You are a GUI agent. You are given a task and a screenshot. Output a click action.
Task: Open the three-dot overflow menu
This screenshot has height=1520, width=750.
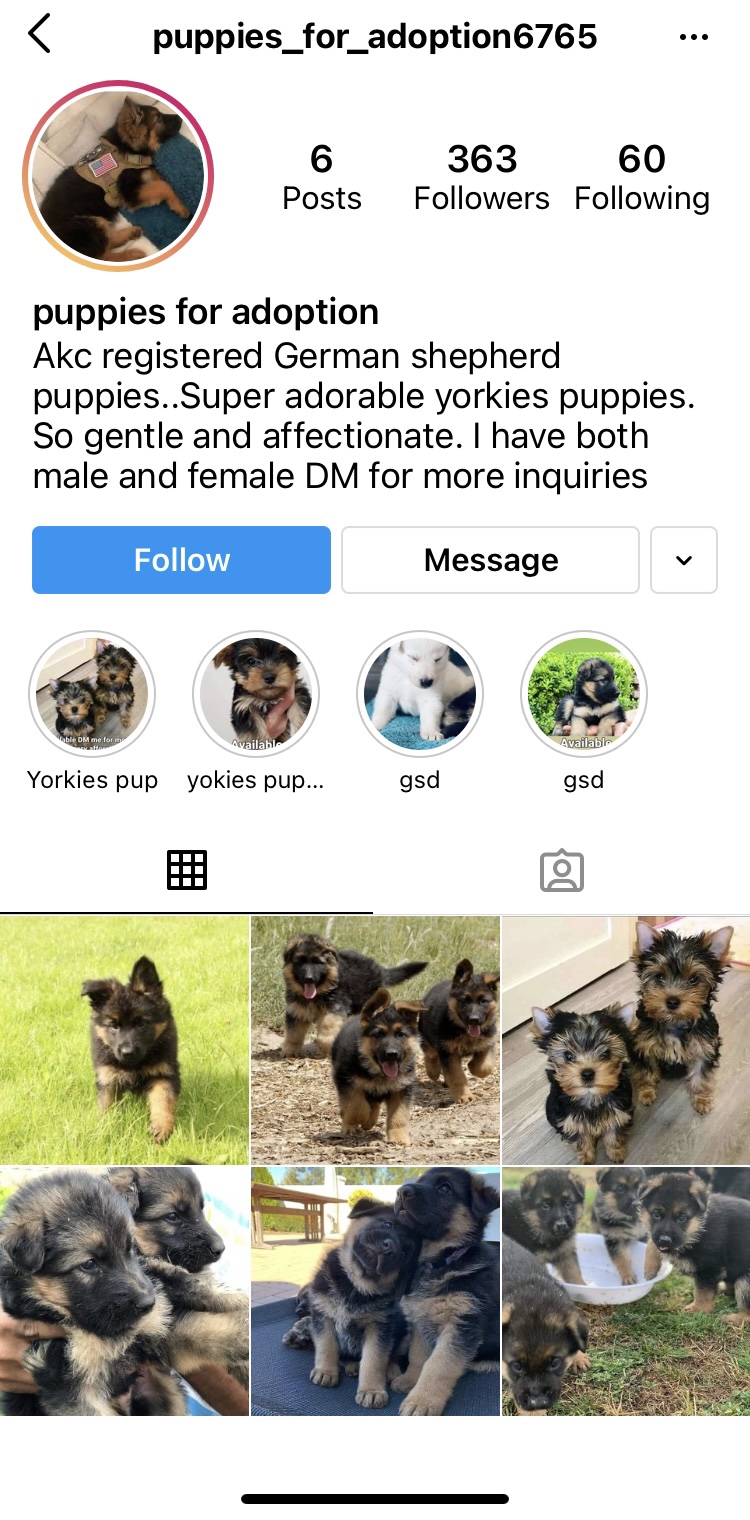click(693, 37)
